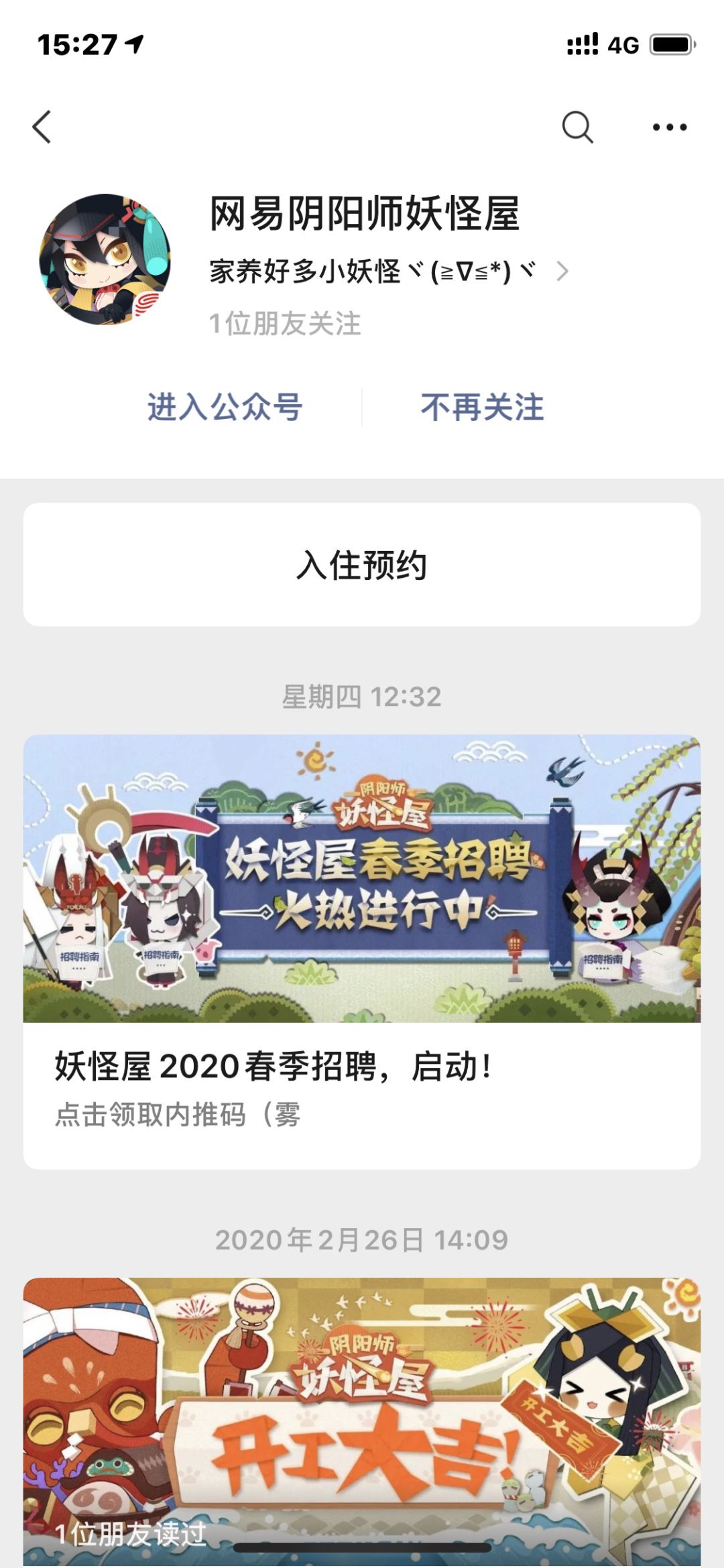Go back using the top-left arrow
The height and width of the screenshot is (1568, 724).
click(42, 127)
